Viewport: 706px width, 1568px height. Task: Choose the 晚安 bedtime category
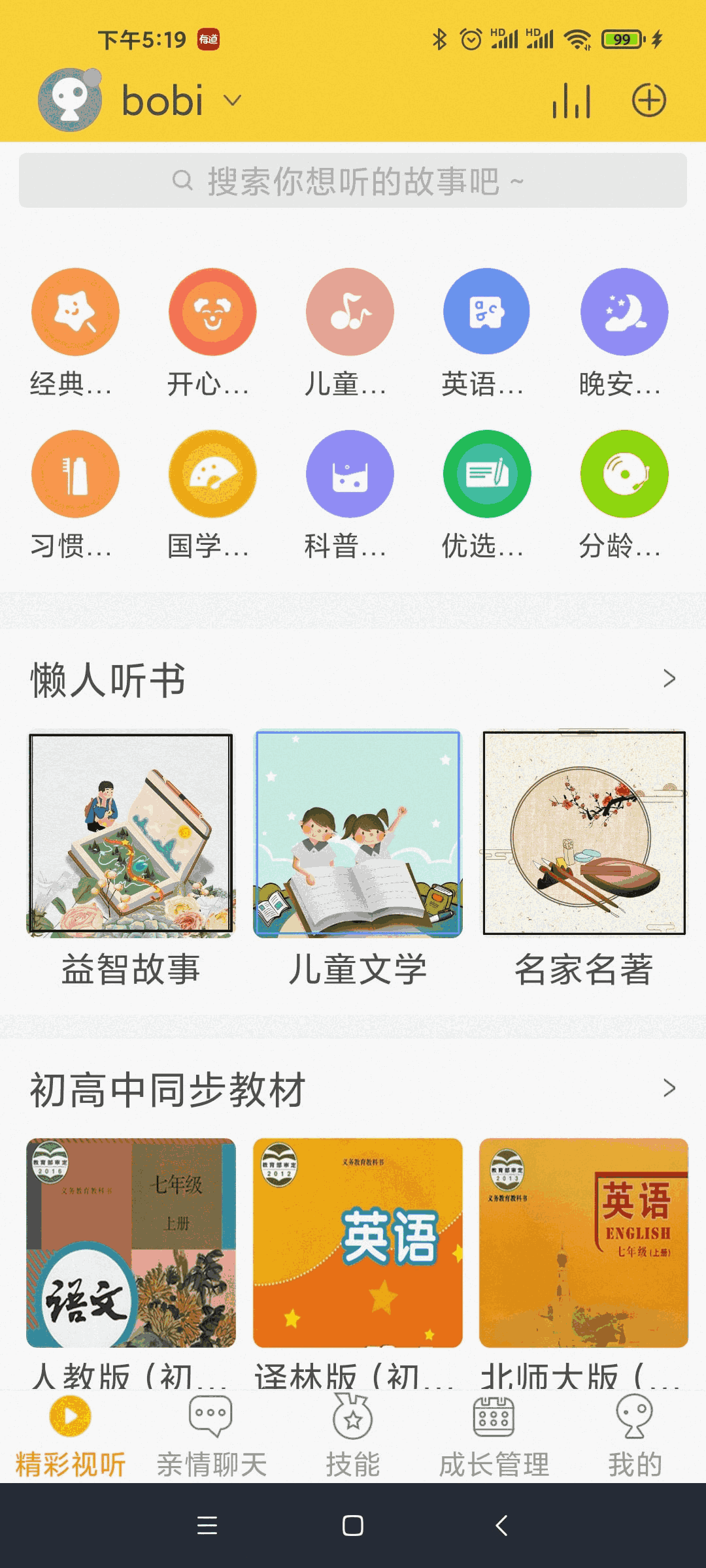coord(624,312)
